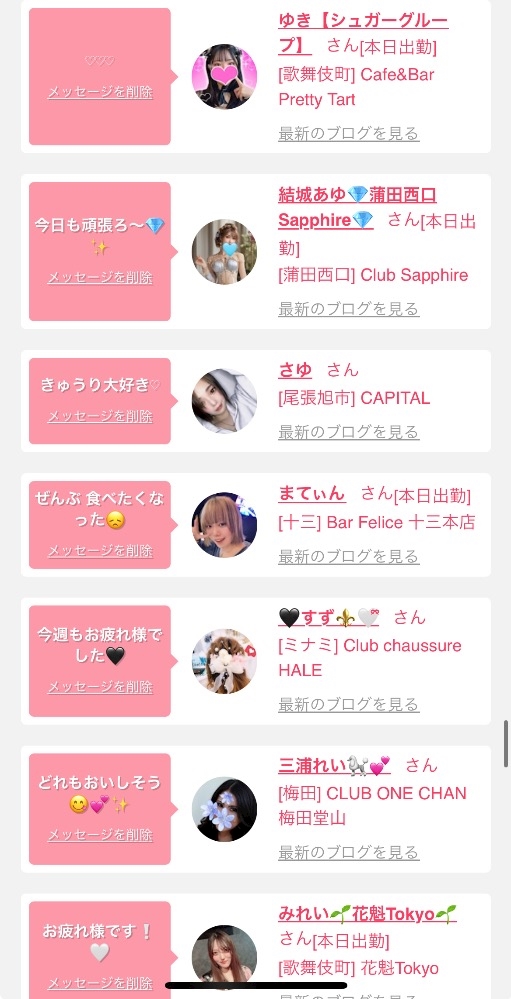Delete the 今週もお疲れ様でした message
Screen dimensions: 511x999
click(100, 687)
